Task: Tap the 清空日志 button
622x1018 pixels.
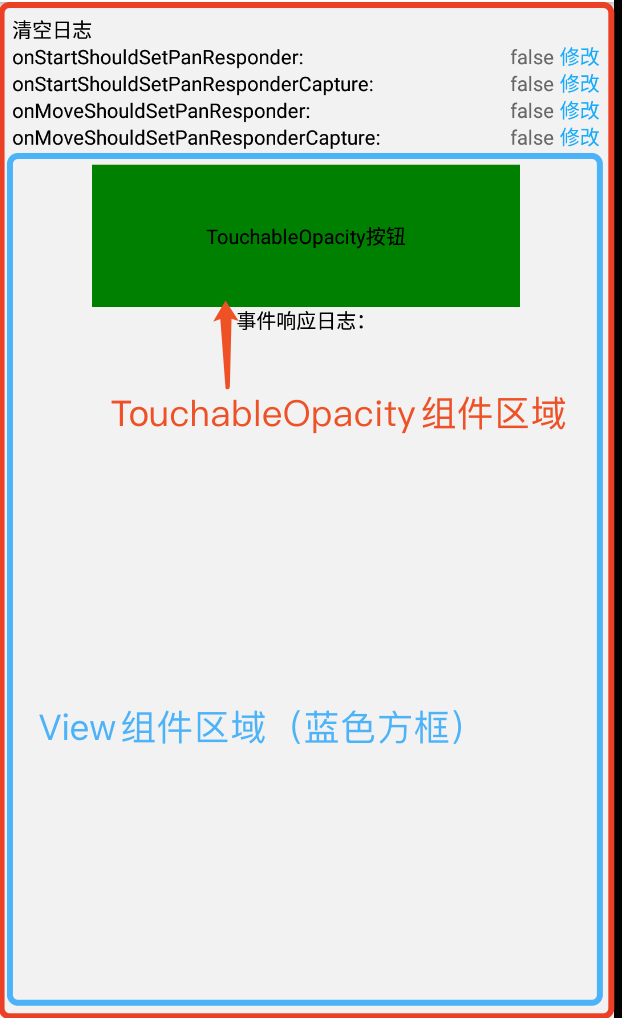Action: pos(52,31)
